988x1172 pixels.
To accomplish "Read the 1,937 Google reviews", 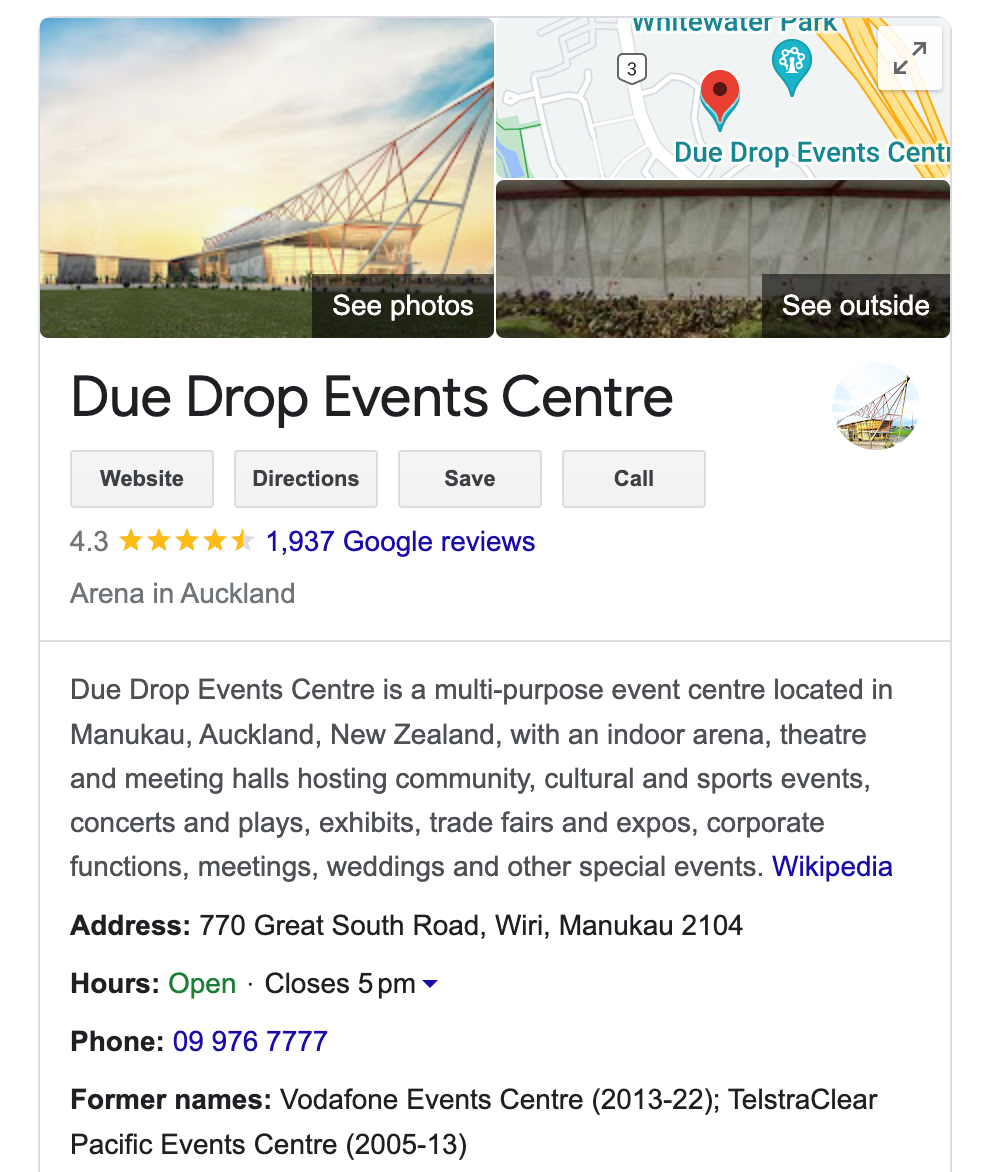I will coord(400,542).
